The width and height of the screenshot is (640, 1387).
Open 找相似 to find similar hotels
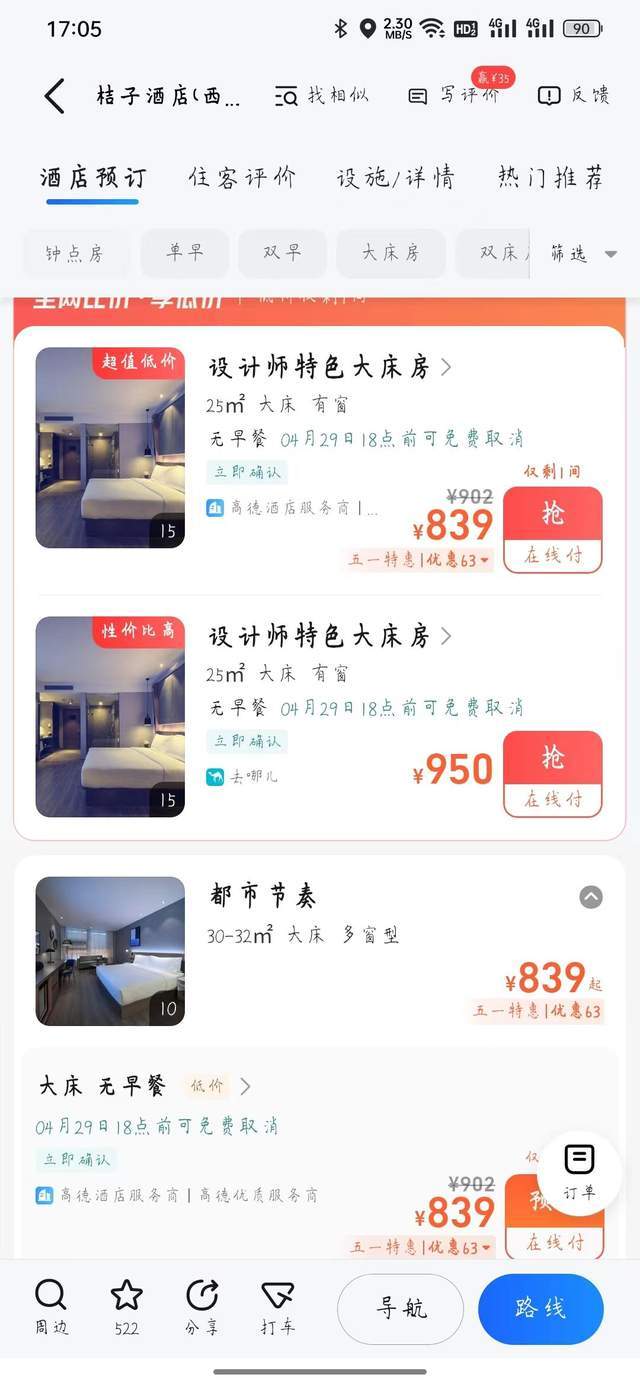click(x=322, y=96)
